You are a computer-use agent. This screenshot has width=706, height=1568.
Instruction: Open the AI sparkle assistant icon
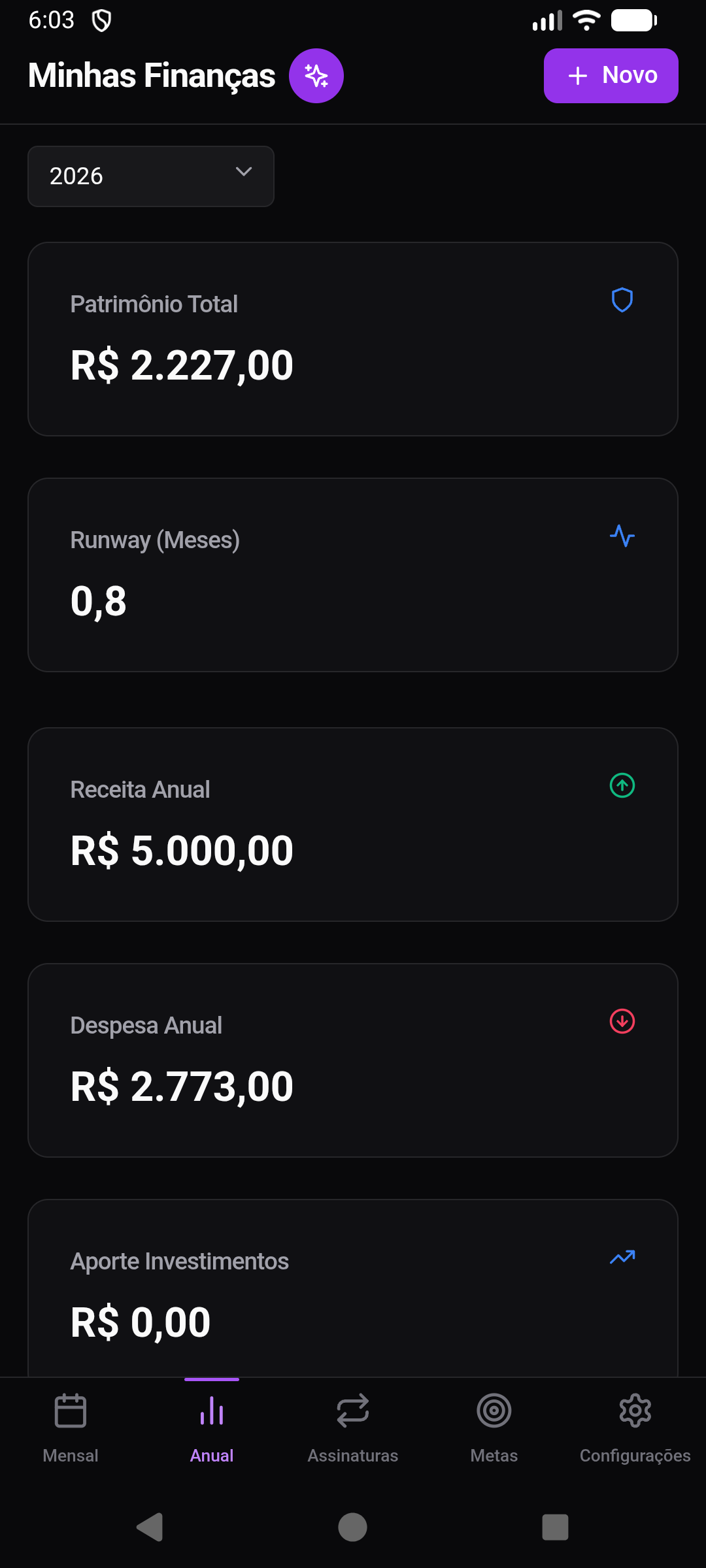click(316, 75)
